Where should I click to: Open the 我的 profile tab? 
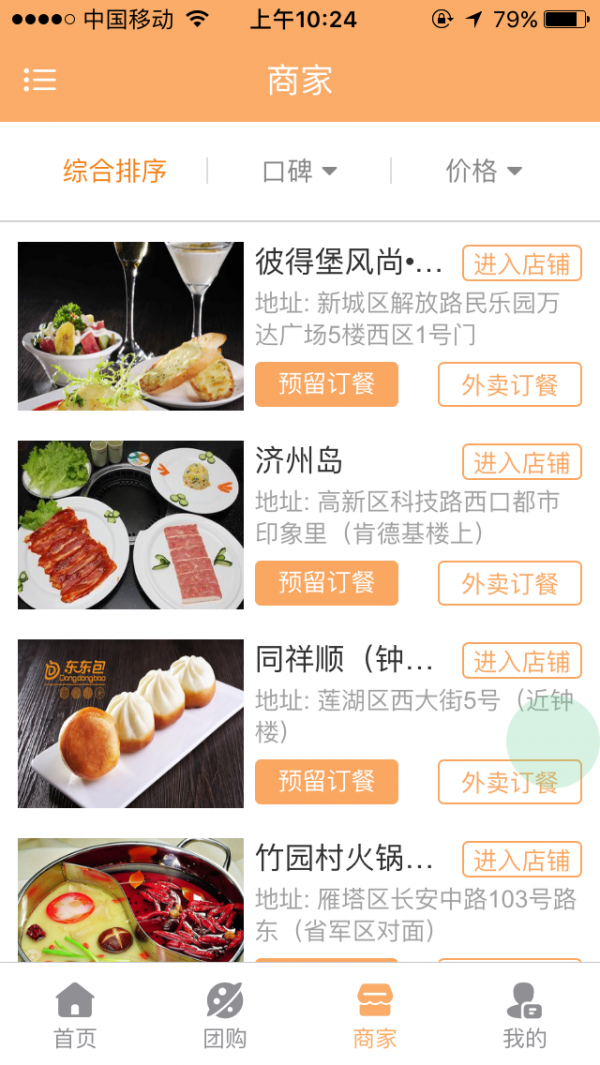tap(524, 1014)
